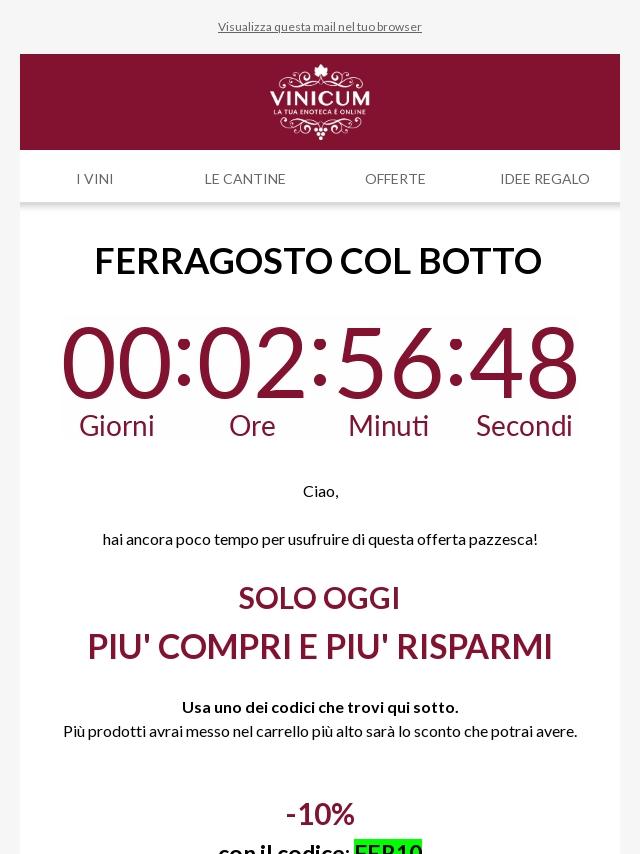Tap the Vinicum logo banner
The image size is (640, 854).
tap(320, 102)
